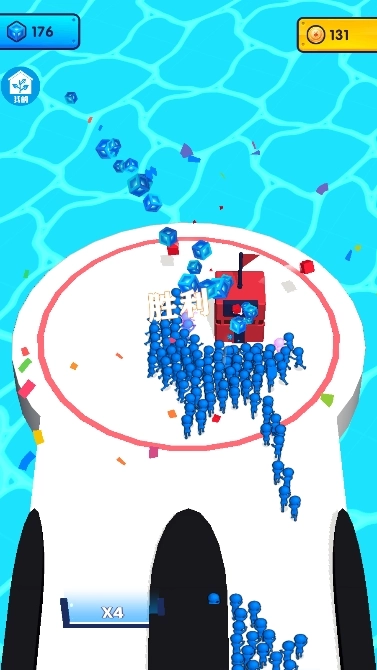Open the round house-and-plant icon
This screenshot has width=377, height=670.
click(21, 86)
